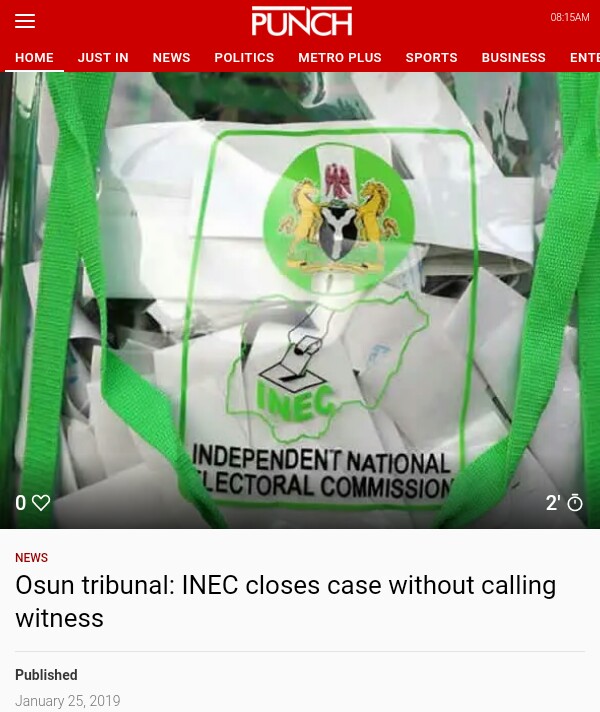Switch to the BUSINESS tab
The image size is (600, 712).
(513, 58)
